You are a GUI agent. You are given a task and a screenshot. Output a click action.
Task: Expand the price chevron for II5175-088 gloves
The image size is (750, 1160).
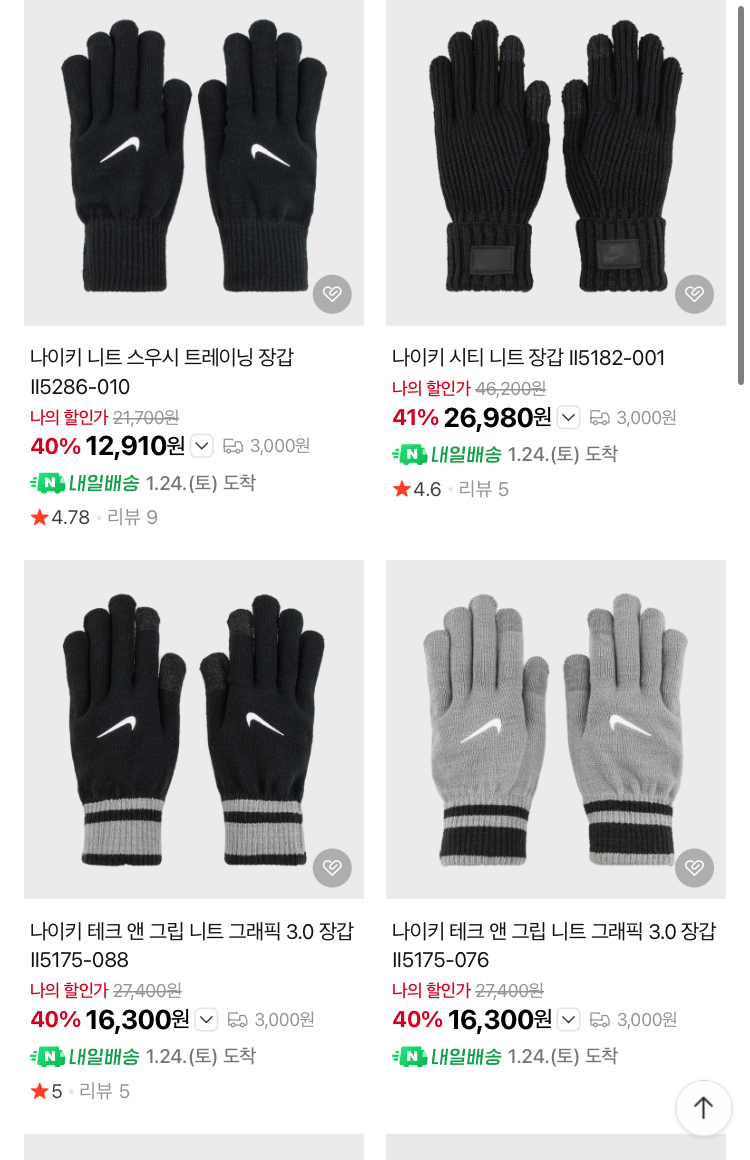[x=206, y=1019]
